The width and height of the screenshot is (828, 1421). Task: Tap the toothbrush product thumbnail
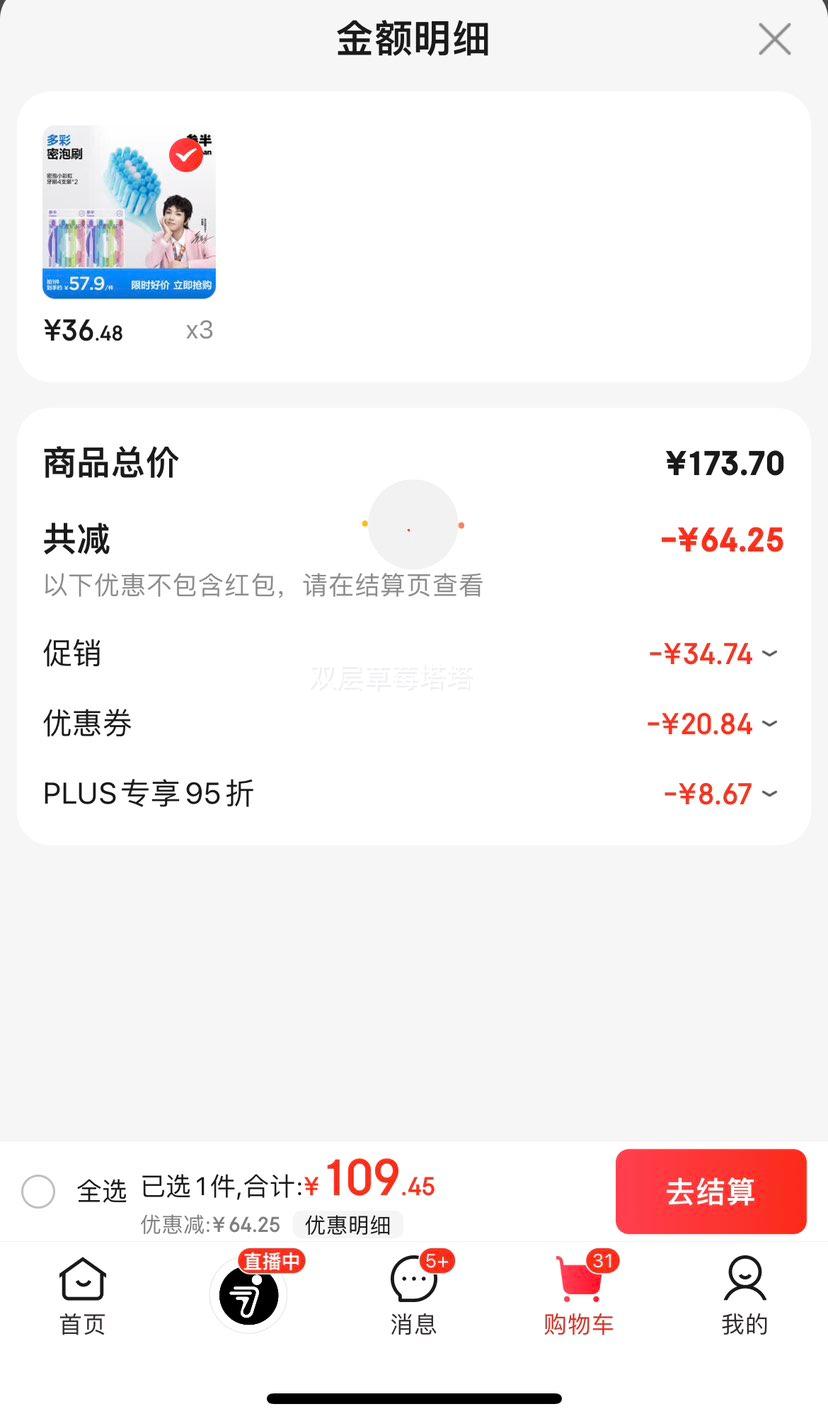click(129, 211)
